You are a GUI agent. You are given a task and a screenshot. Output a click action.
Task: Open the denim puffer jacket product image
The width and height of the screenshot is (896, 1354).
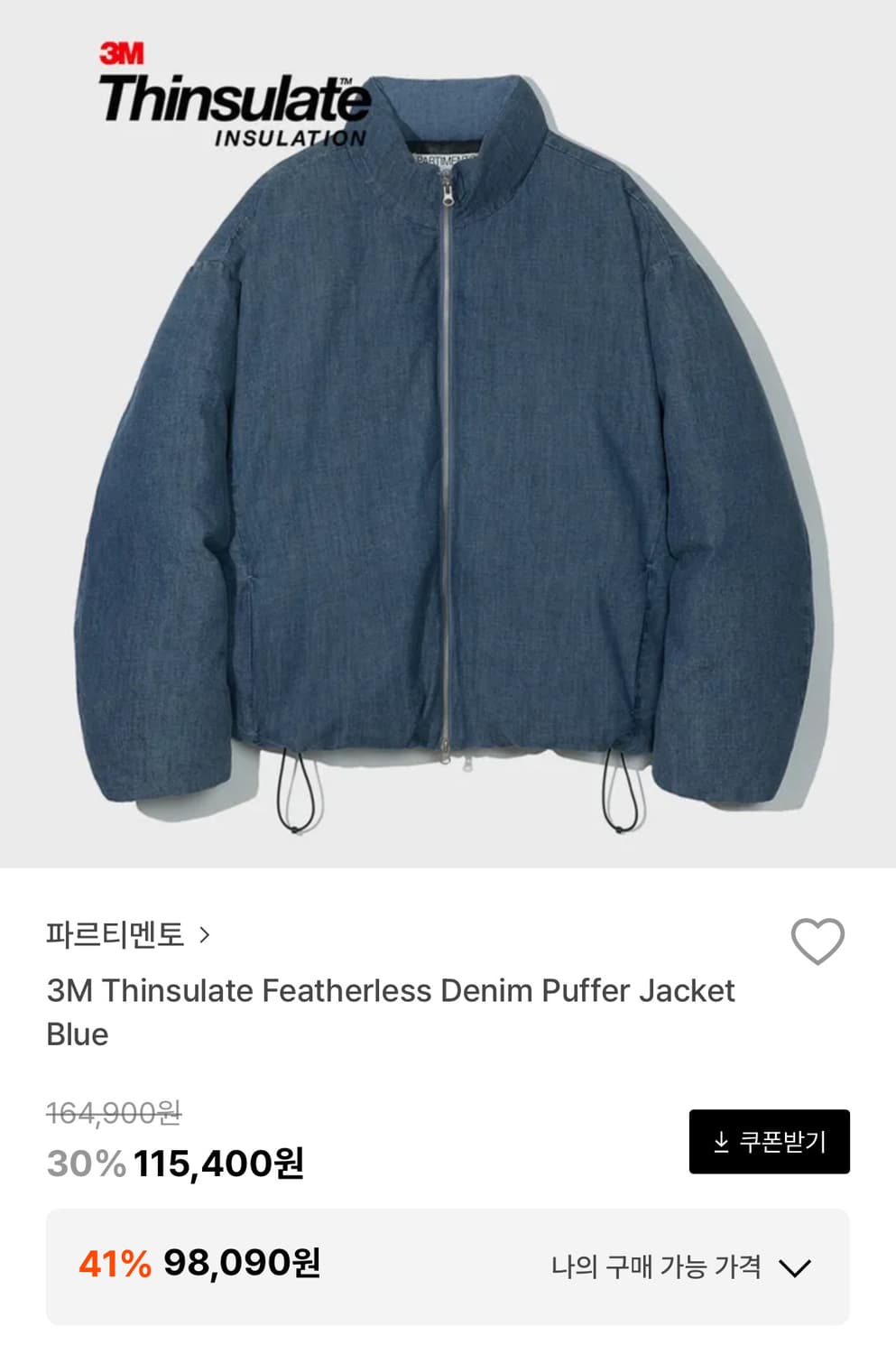click(x=448, y=433)
